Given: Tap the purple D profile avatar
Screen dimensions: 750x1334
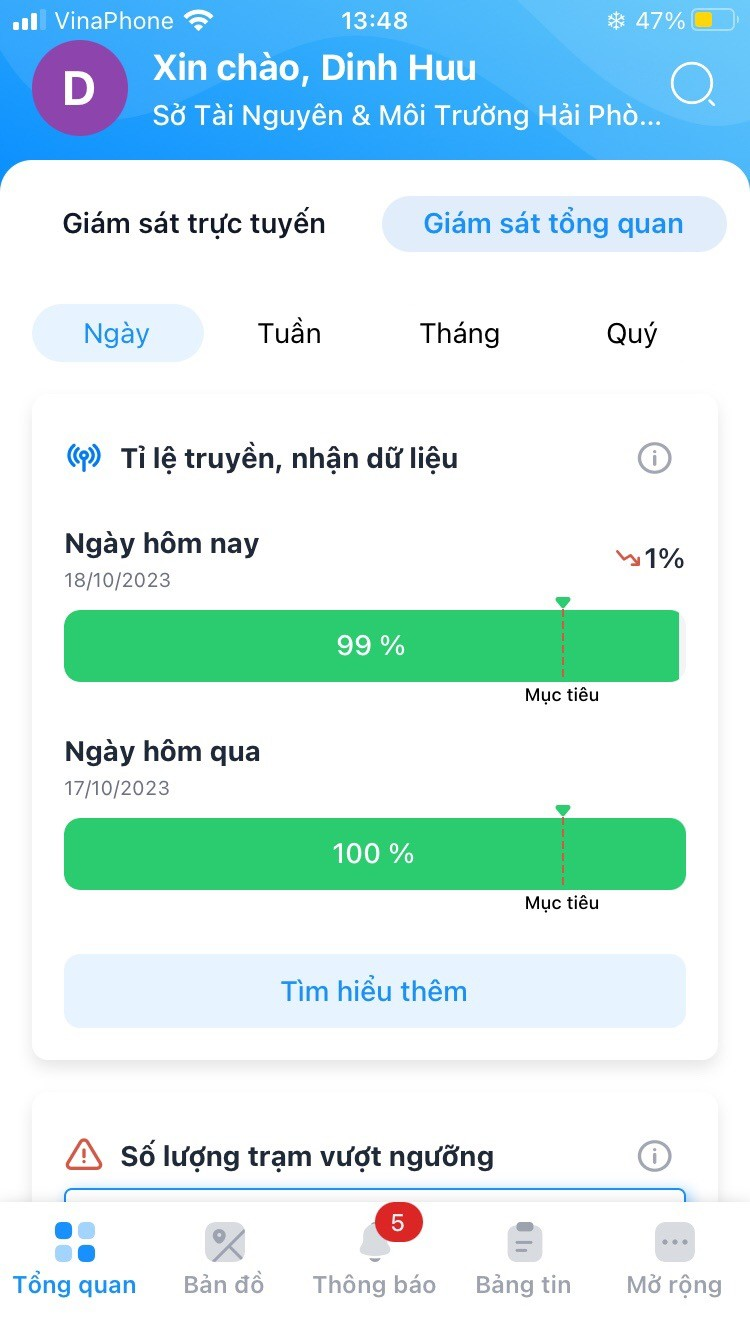Looking at the screenshot, I should pos(80,88).
